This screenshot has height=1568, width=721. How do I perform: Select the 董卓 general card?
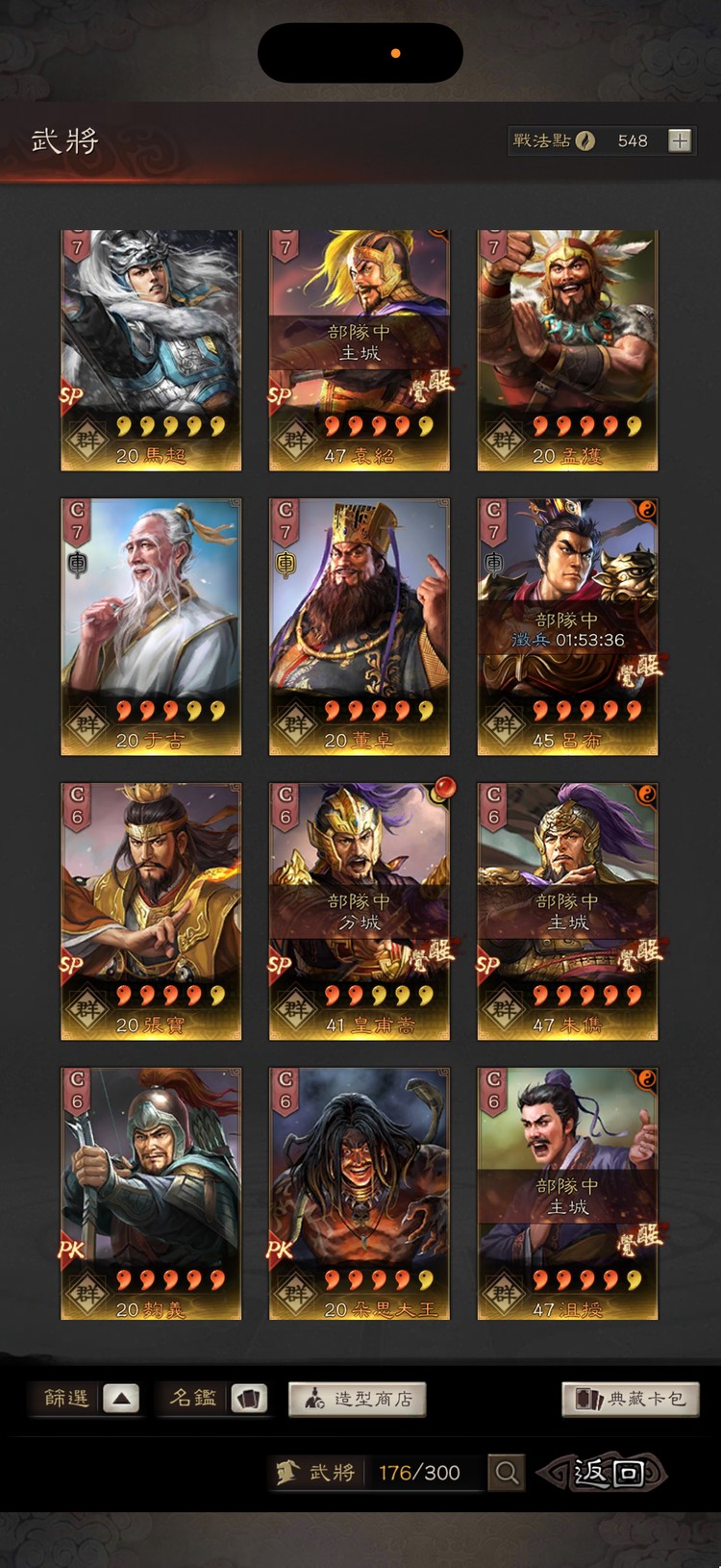pyautogui.click(x=360, y=626)
